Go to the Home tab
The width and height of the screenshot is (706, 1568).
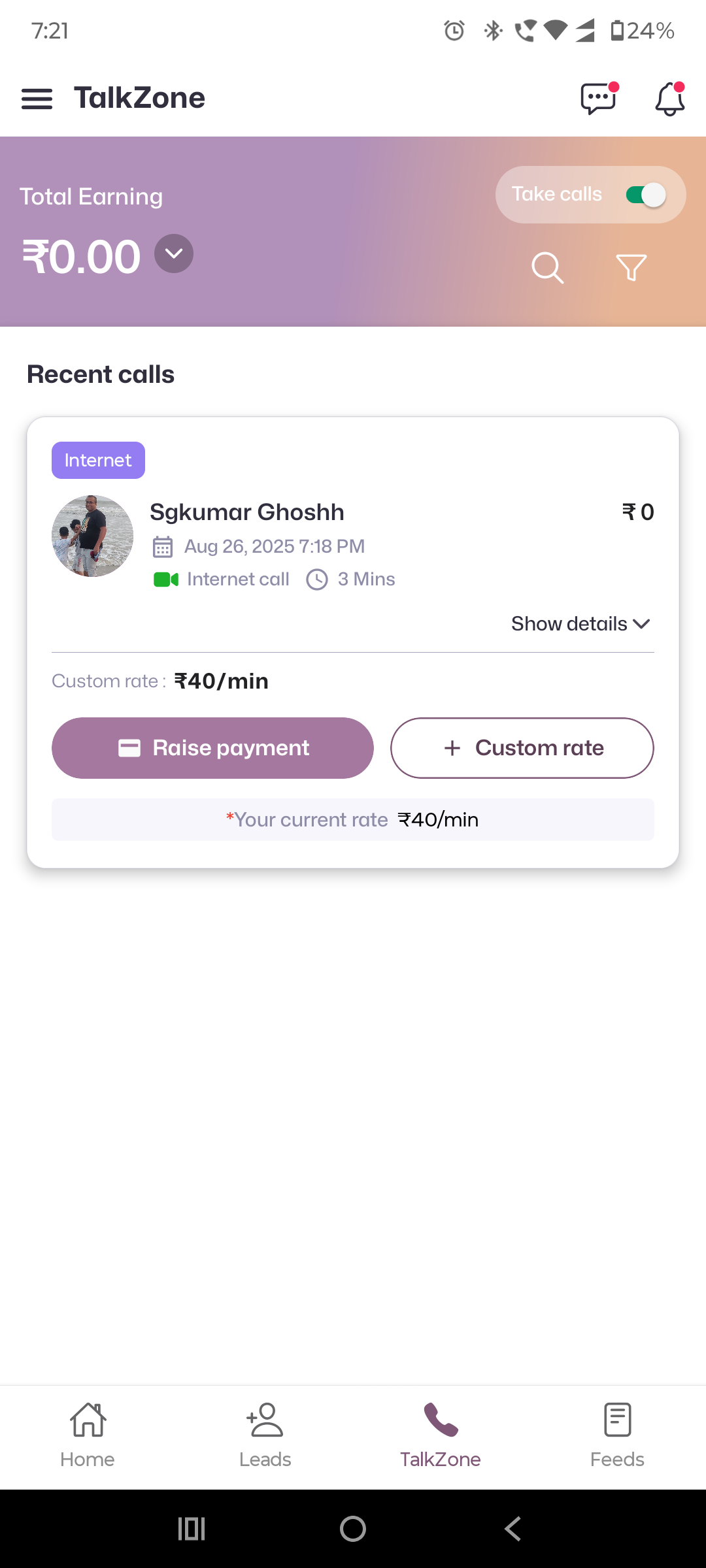coord(88,1435)
